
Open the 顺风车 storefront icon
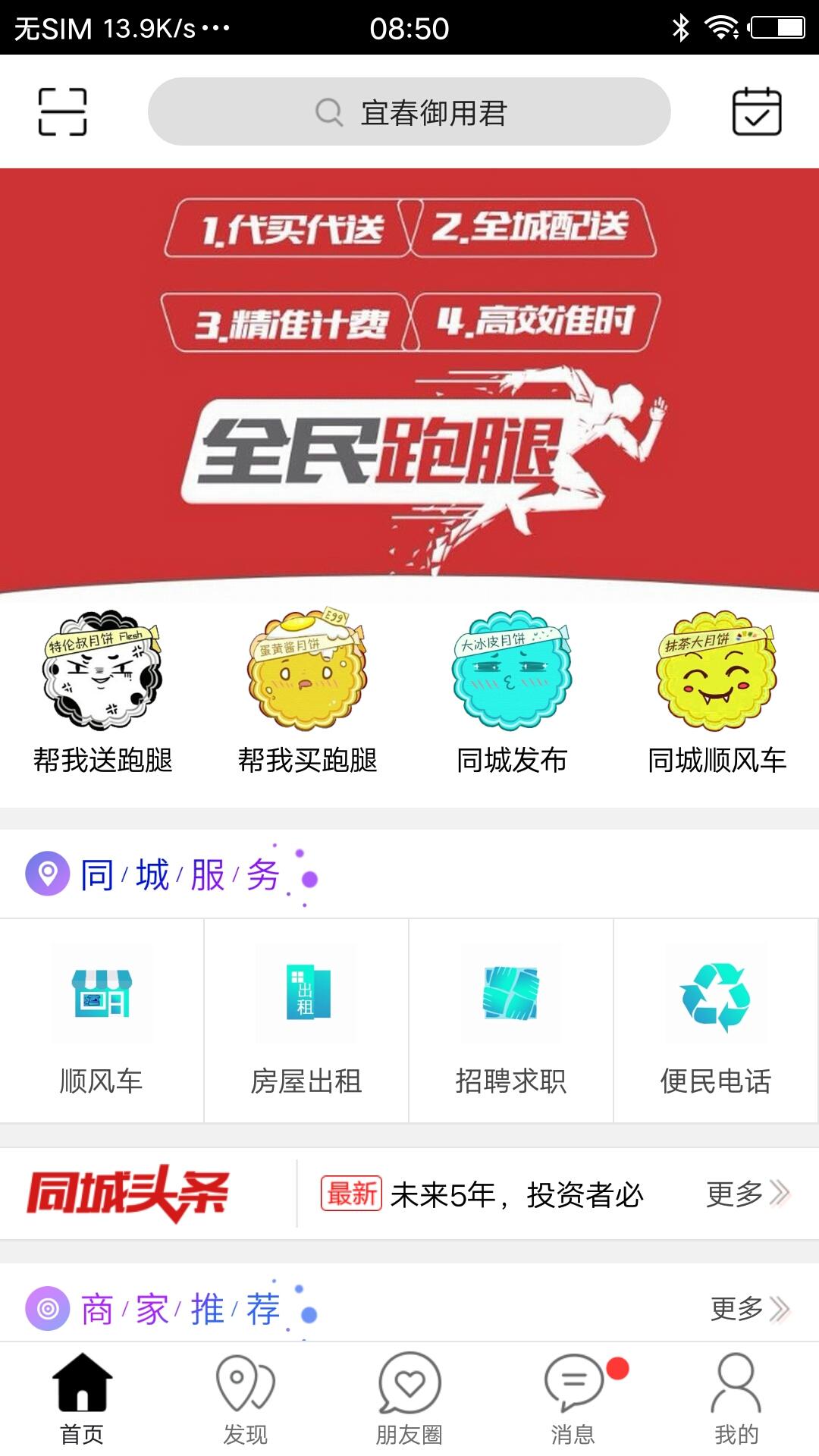pyautogui.click(x=102, y=993)
